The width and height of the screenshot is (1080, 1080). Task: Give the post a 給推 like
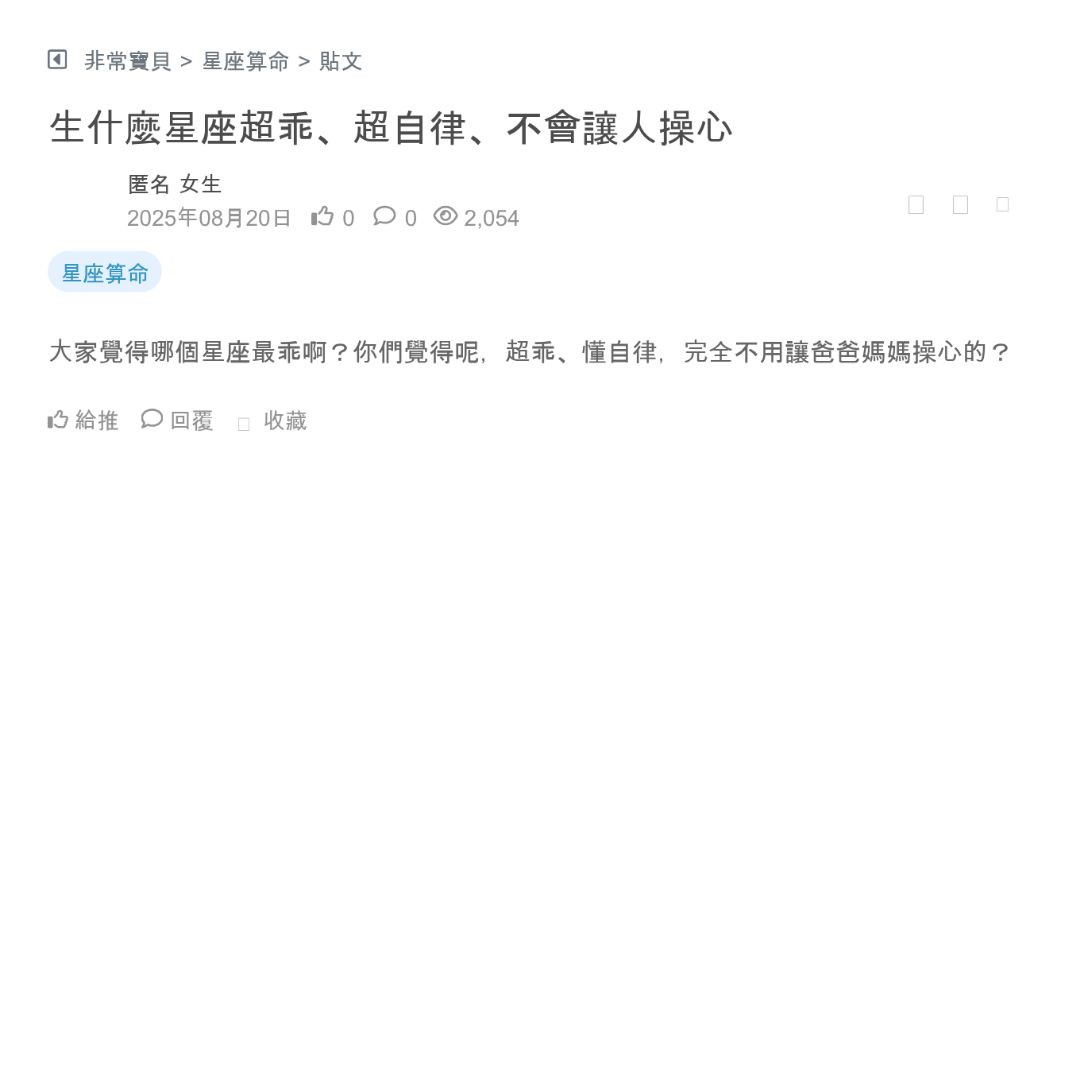83,421
